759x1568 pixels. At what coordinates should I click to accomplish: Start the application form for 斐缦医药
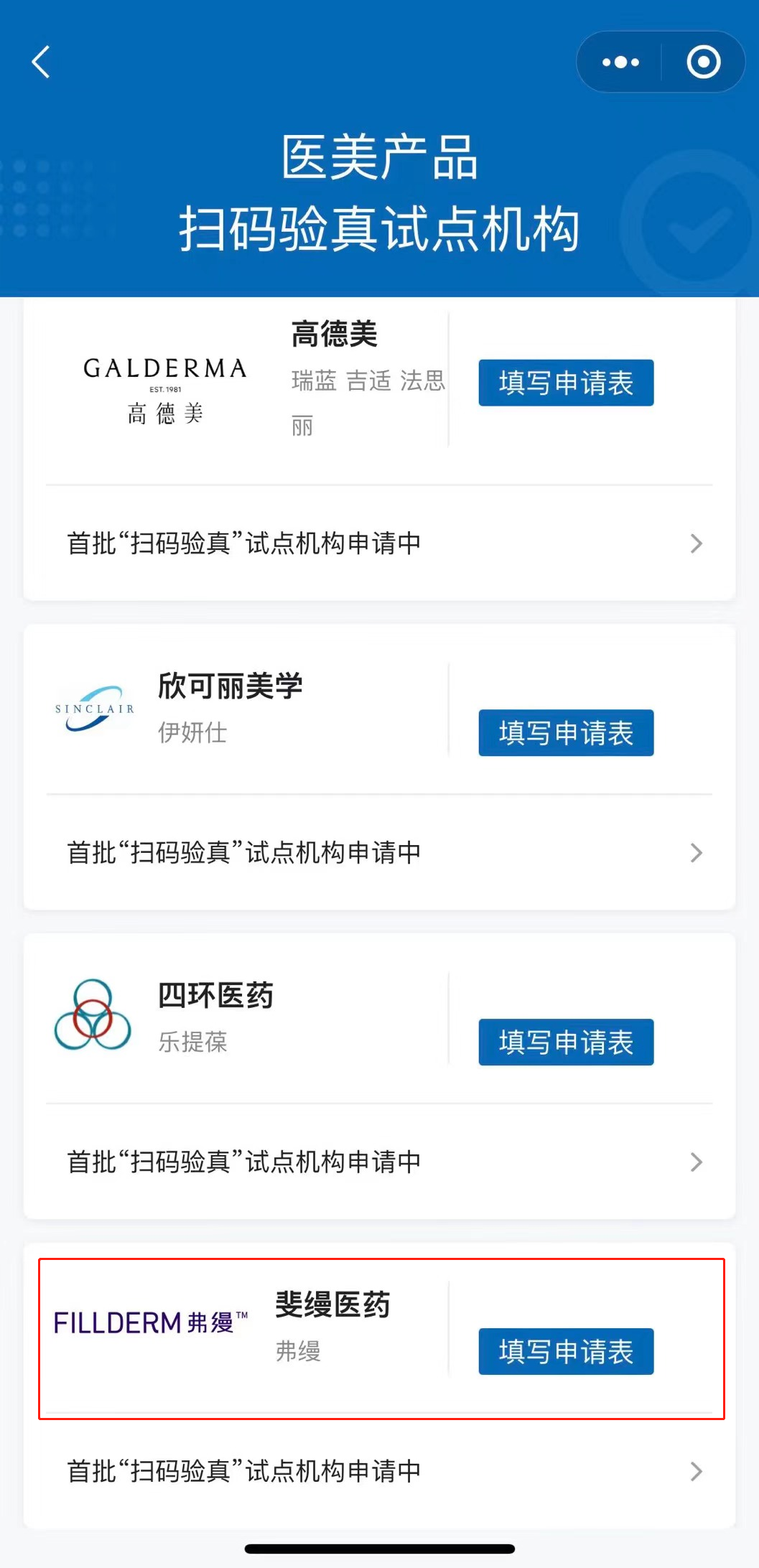pyautogui.click(x=566, y=1352)
